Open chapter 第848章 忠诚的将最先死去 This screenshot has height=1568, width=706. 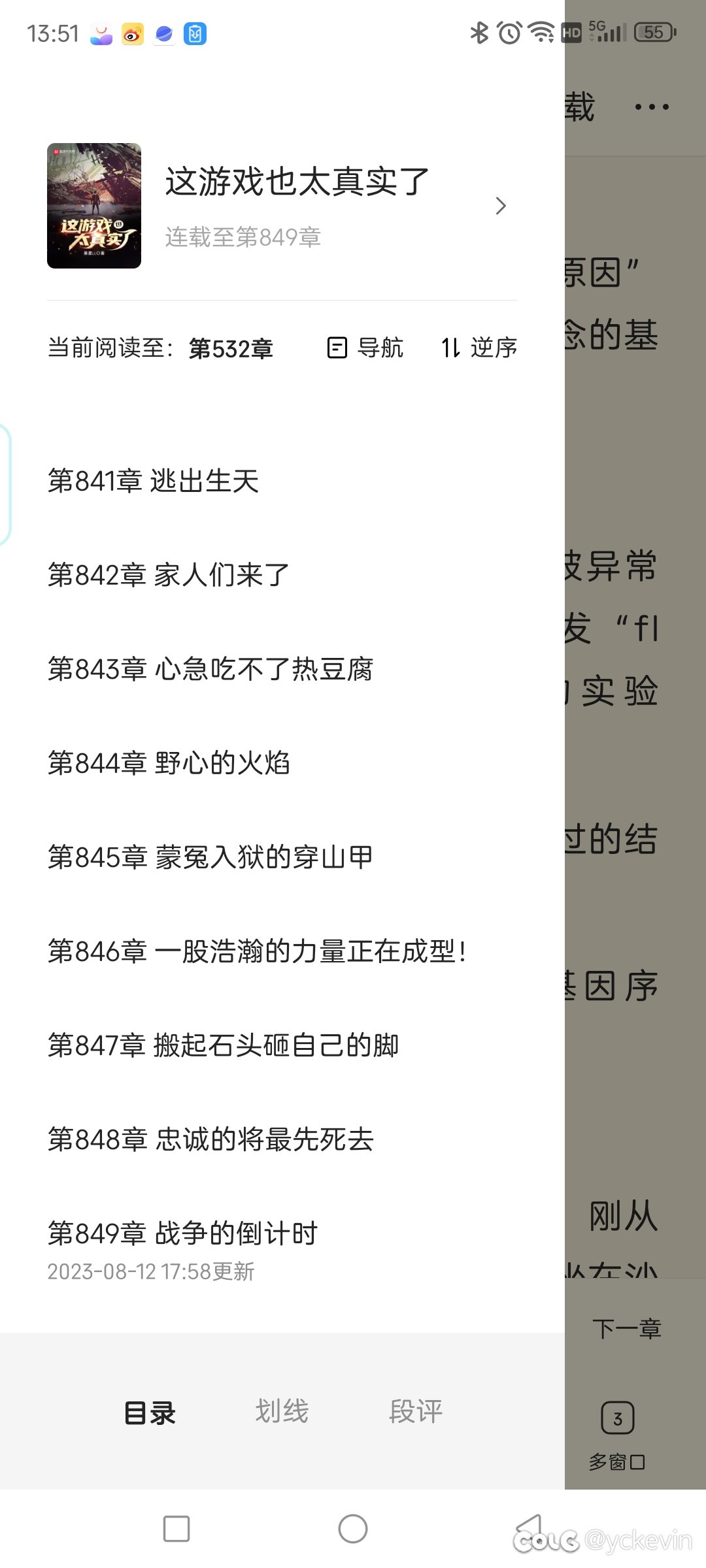coord(282,1139)
